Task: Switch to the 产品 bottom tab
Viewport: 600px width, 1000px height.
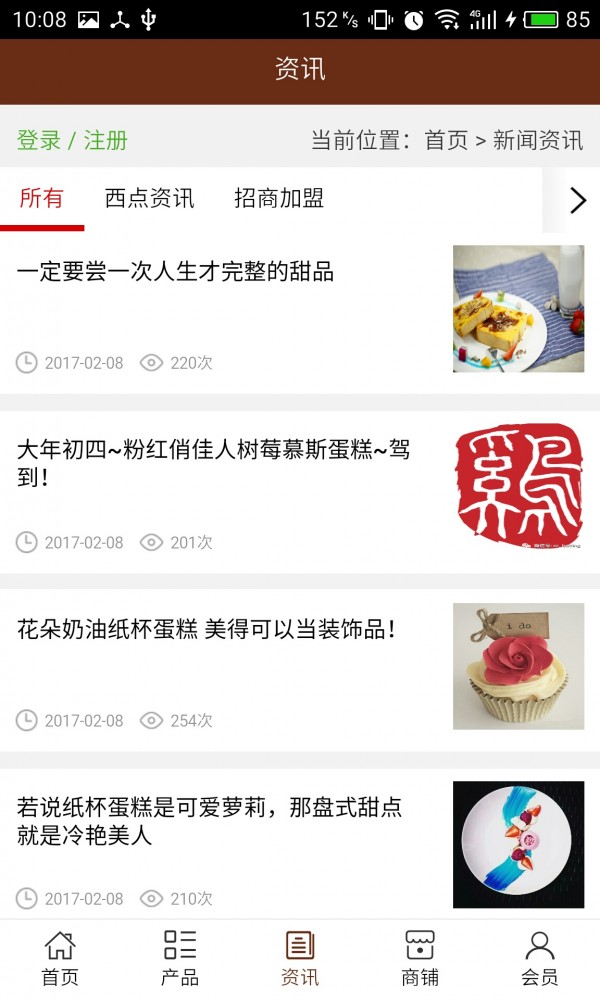Action: [180, 958]
